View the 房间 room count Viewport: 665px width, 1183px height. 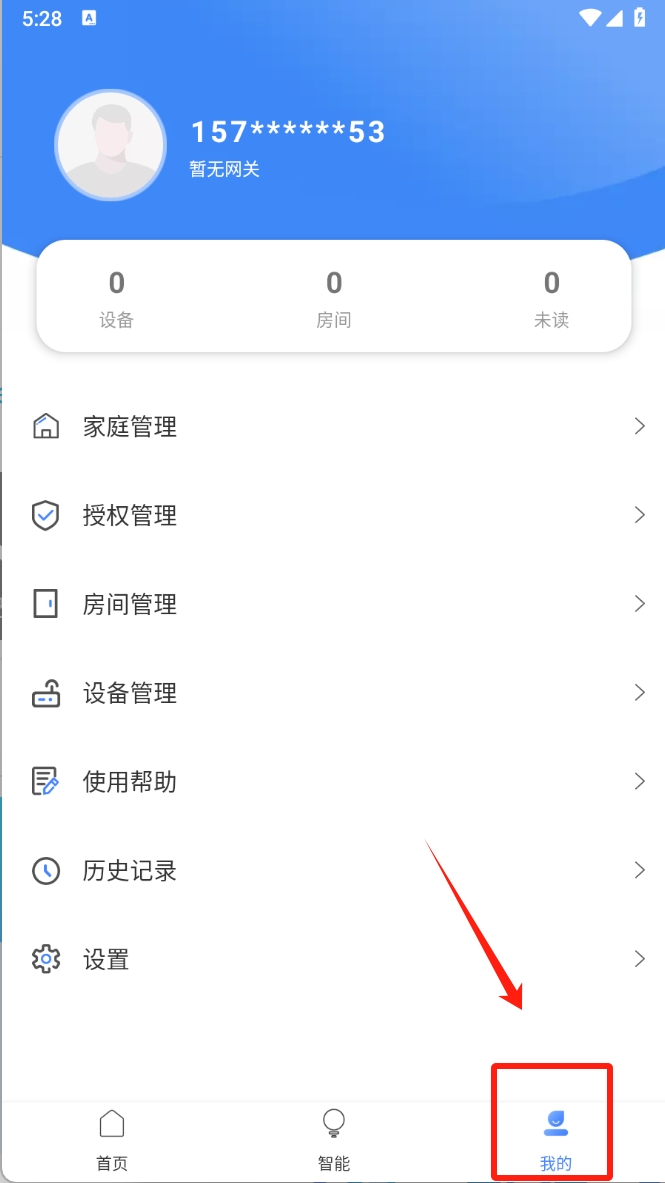334,298
